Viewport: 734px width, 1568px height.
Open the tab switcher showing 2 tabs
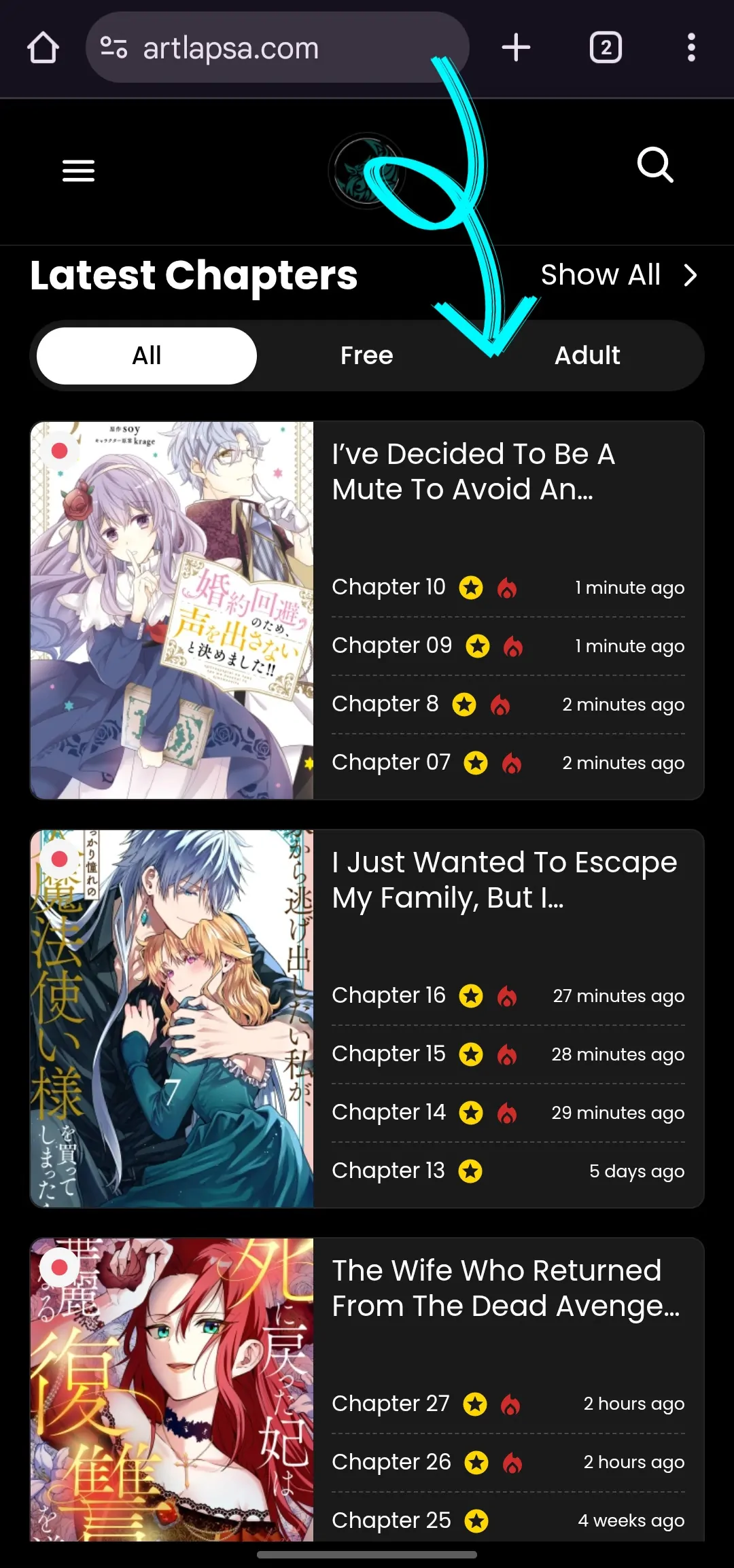pyautogui.click(x=605, y=48)
